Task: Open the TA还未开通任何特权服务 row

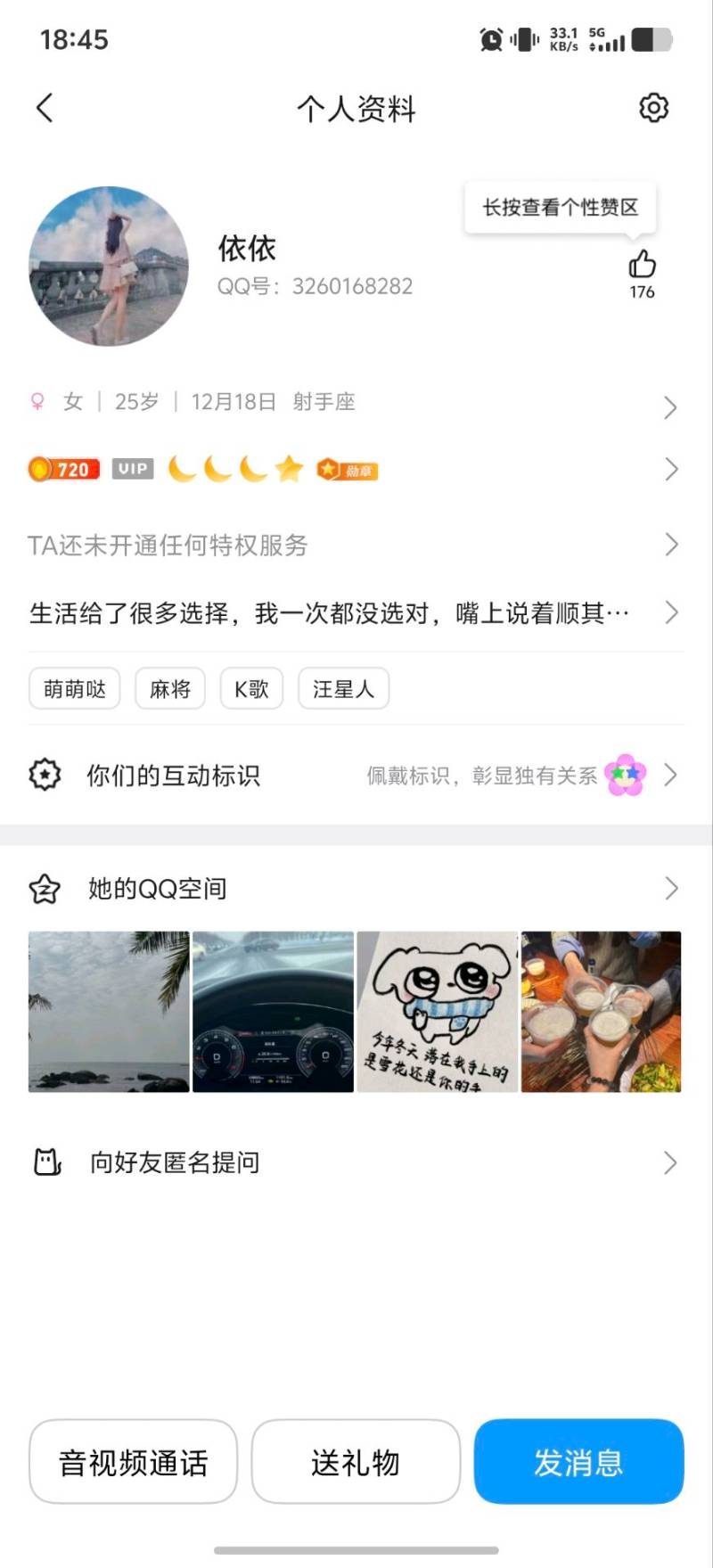Action: click(x=356, y=545)
